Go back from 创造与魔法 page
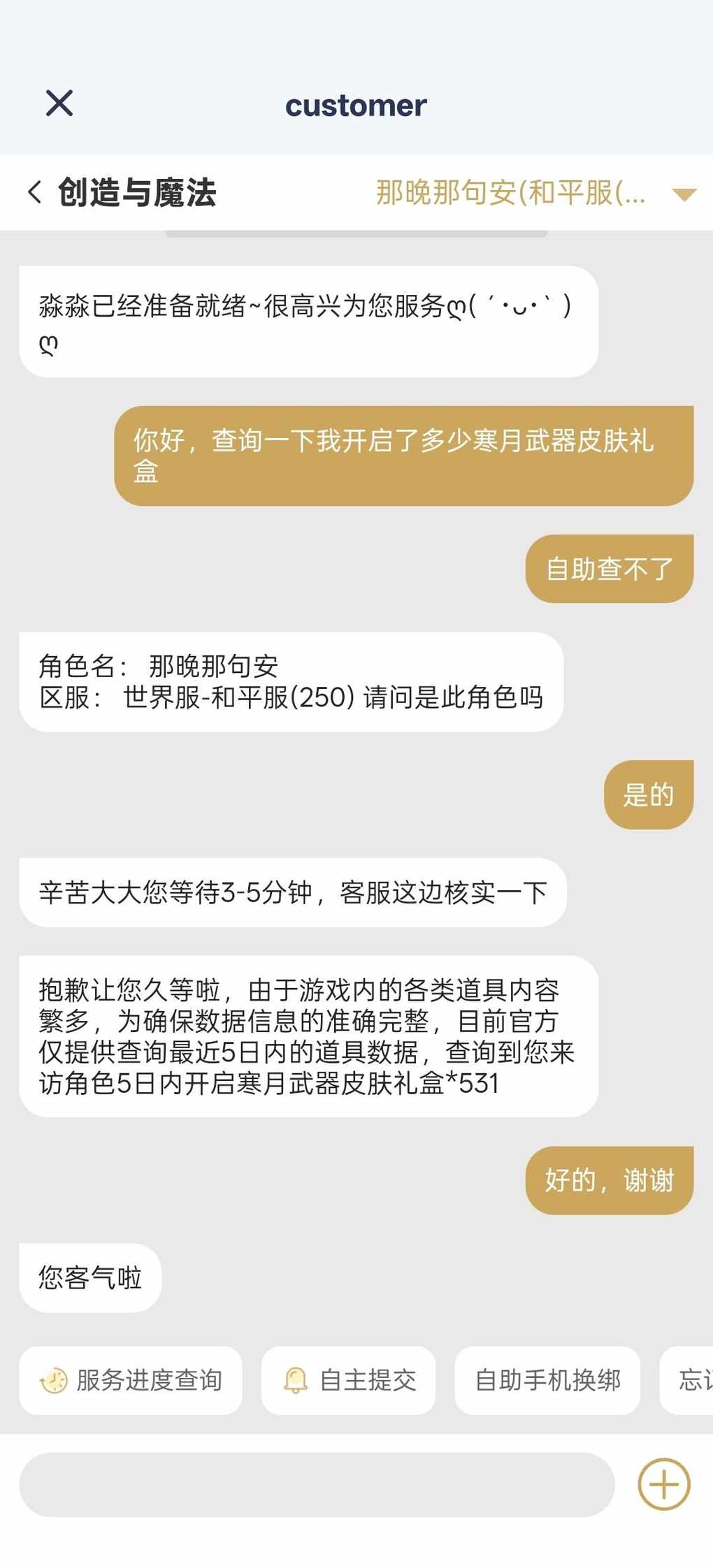Screen dimensions: 713x1568 tap(35, 192)
